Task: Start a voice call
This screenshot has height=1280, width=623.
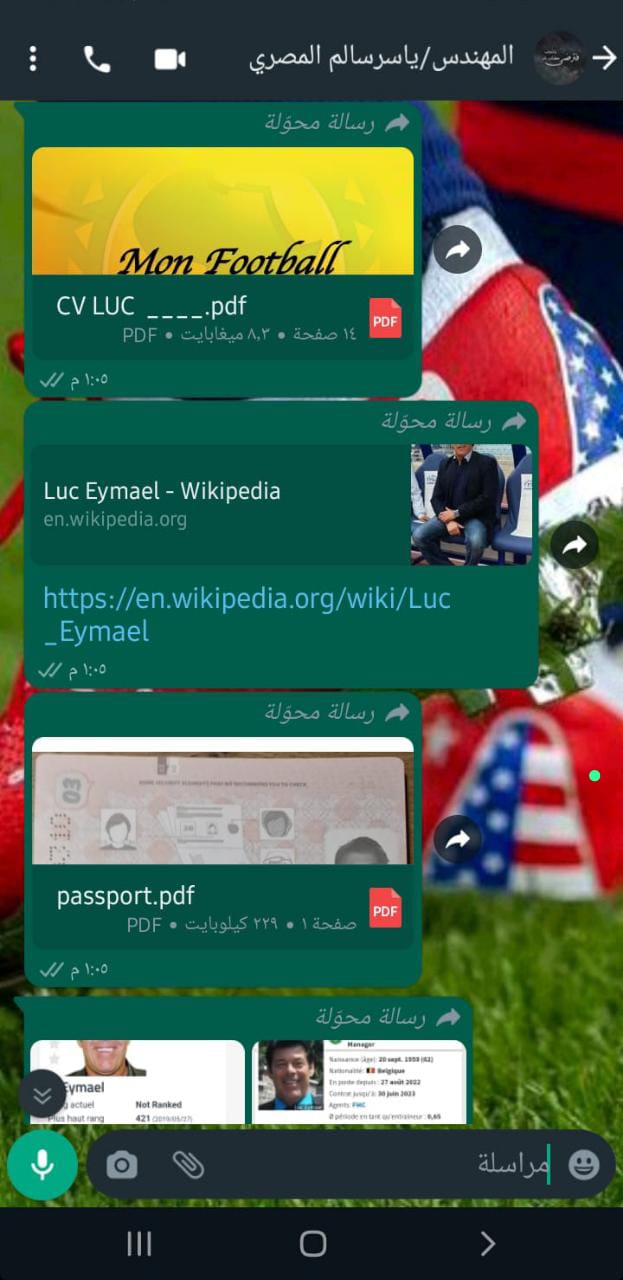Action: click(x=97, y=59)
